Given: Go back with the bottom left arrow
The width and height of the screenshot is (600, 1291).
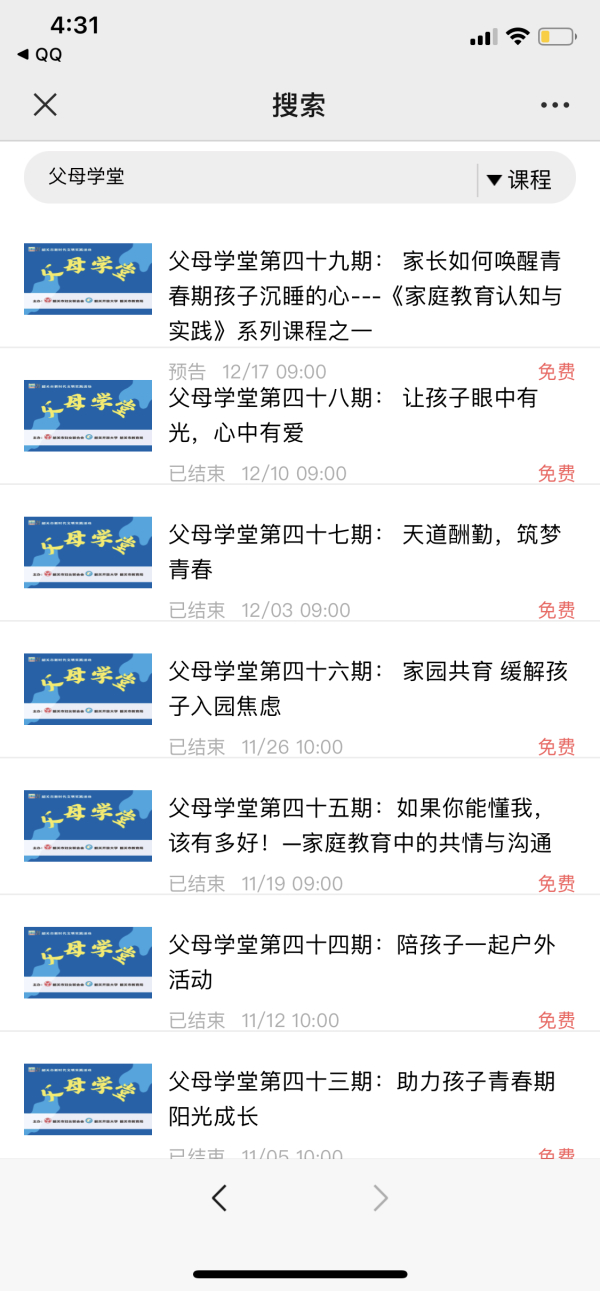Looking at the screenshot, I should click(220, 1198).
